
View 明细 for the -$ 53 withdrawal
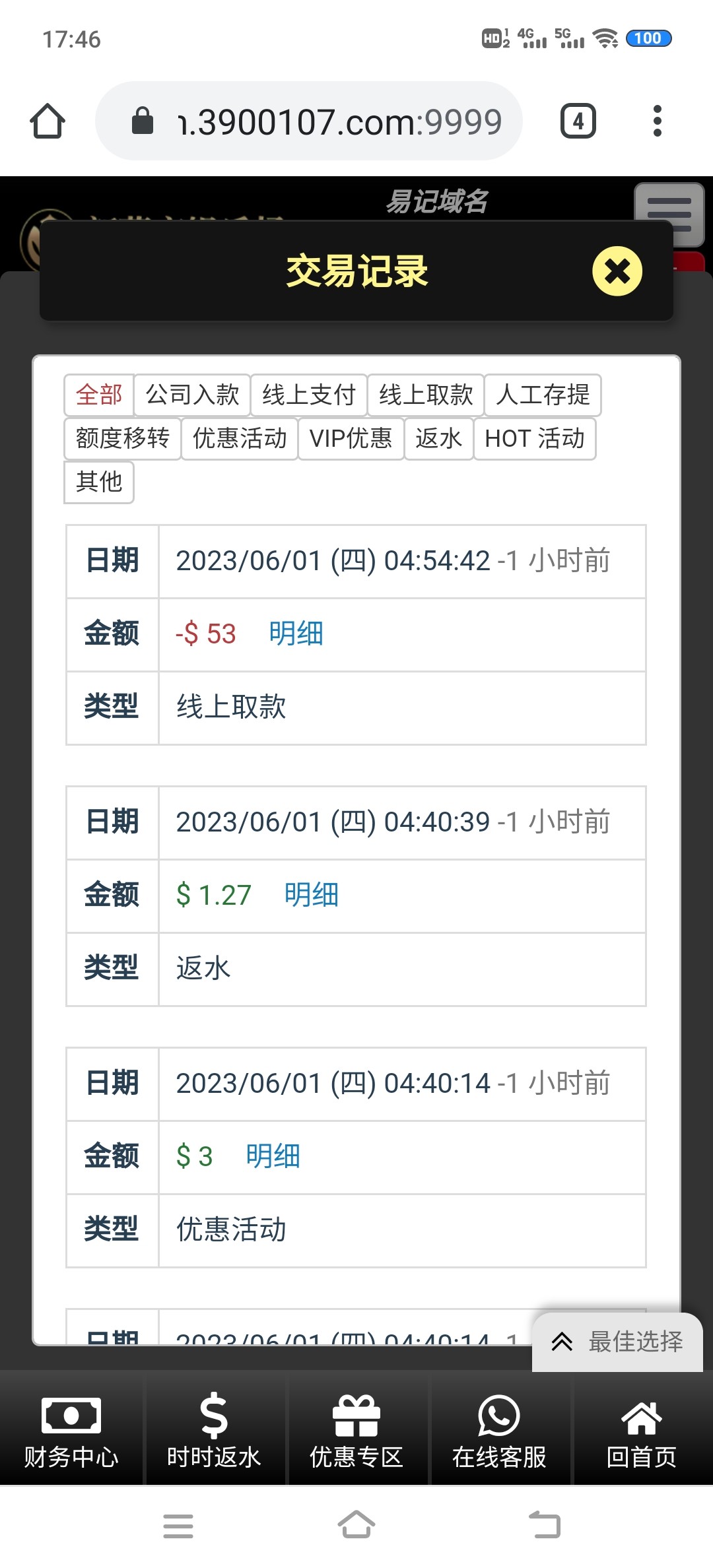pyautogui.click(x=296, y=634)
